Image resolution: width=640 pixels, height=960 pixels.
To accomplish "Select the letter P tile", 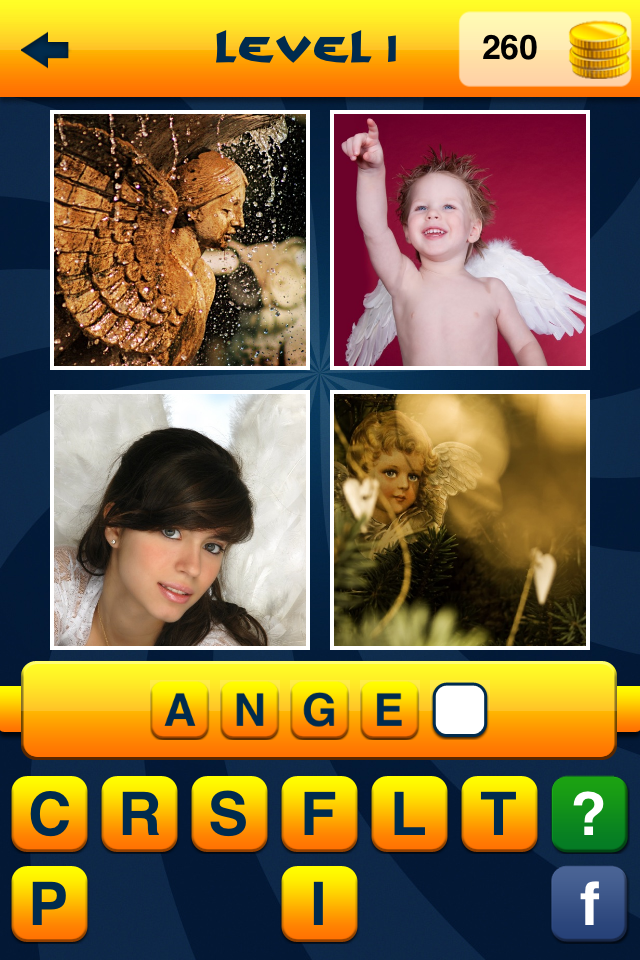I will (x=49, y=904).
